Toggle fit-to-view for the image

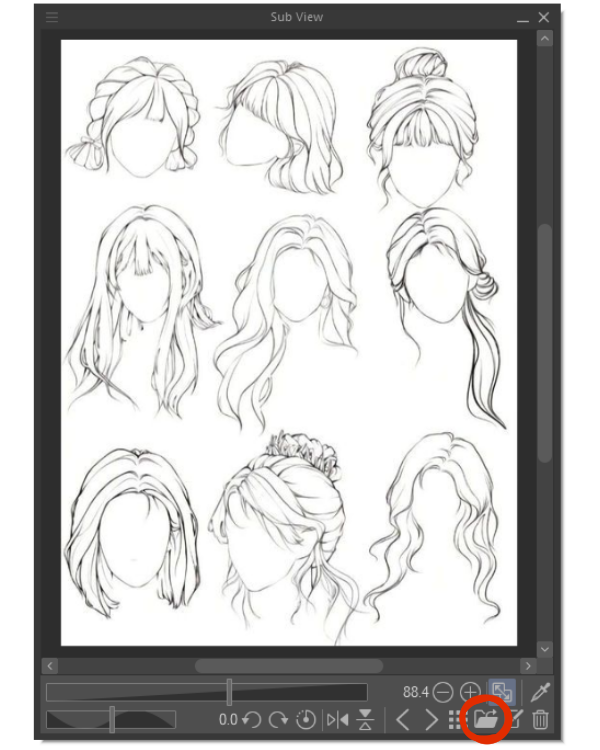tap(503, 692)
